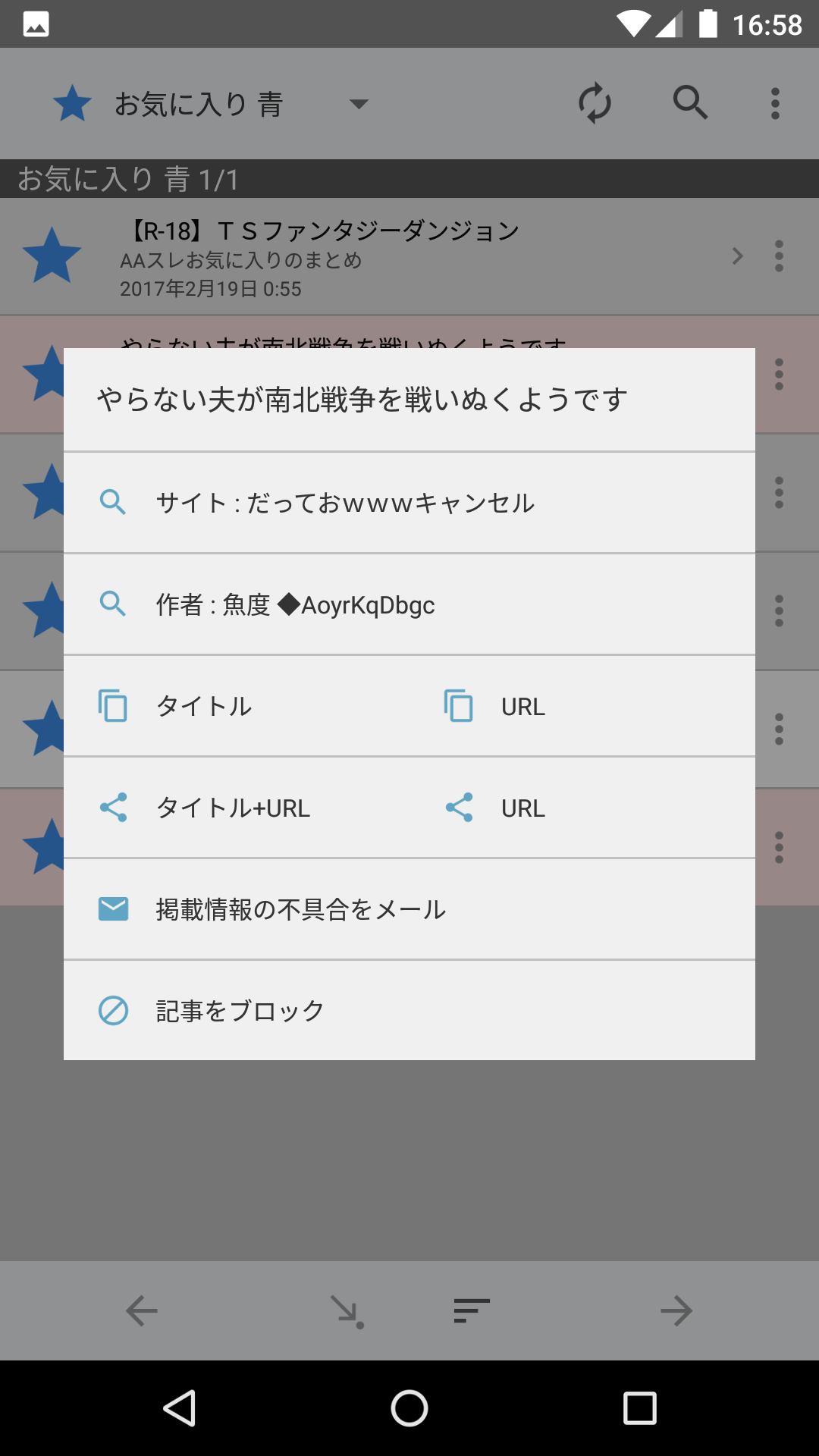The height and width of the screenshot is (1456, 819).
Task: Search by author 魚度 ◆AoyrKqDbgc
Action: click(x=296, y=604)
